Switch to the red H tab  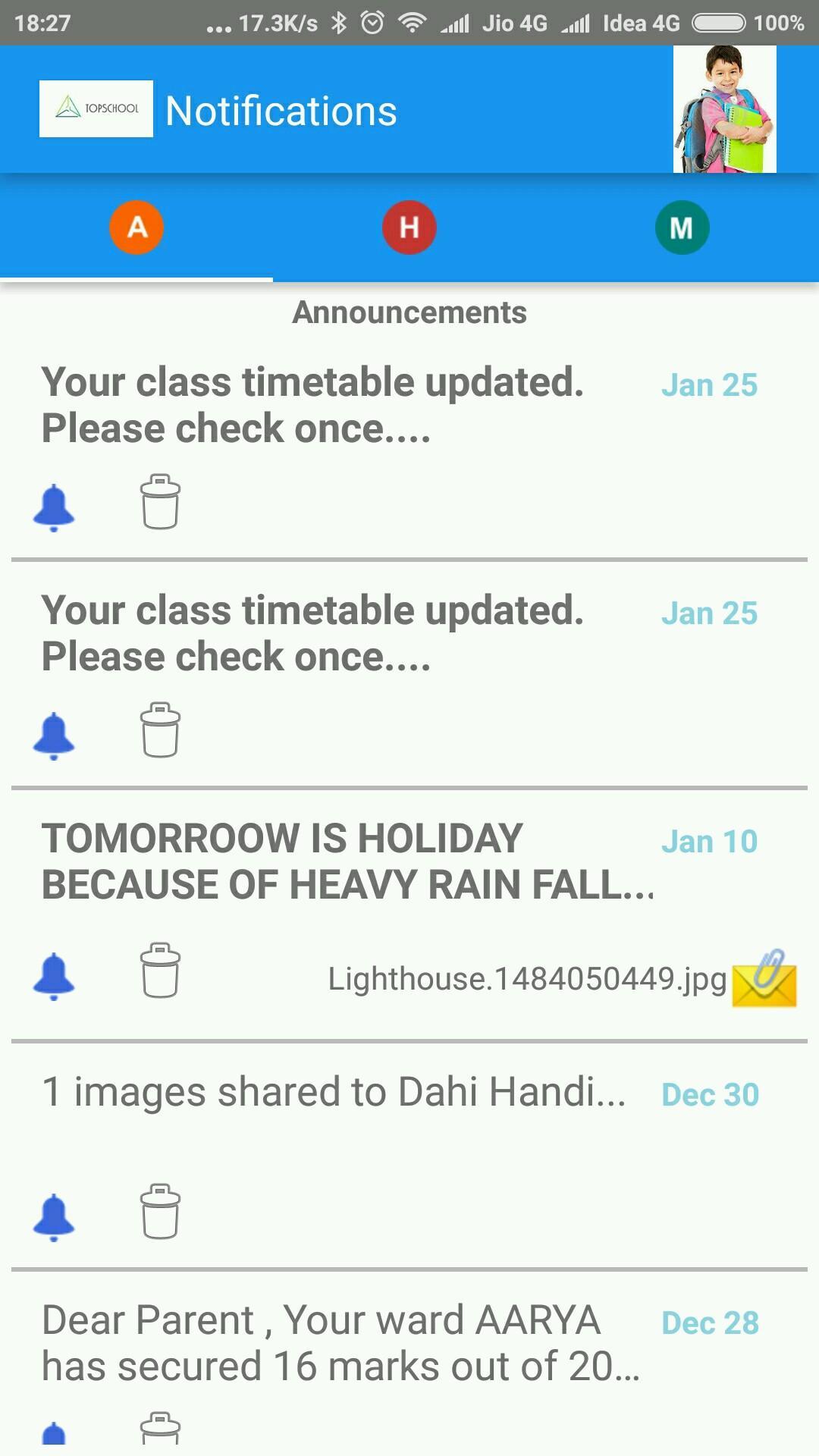click(409, 227)
